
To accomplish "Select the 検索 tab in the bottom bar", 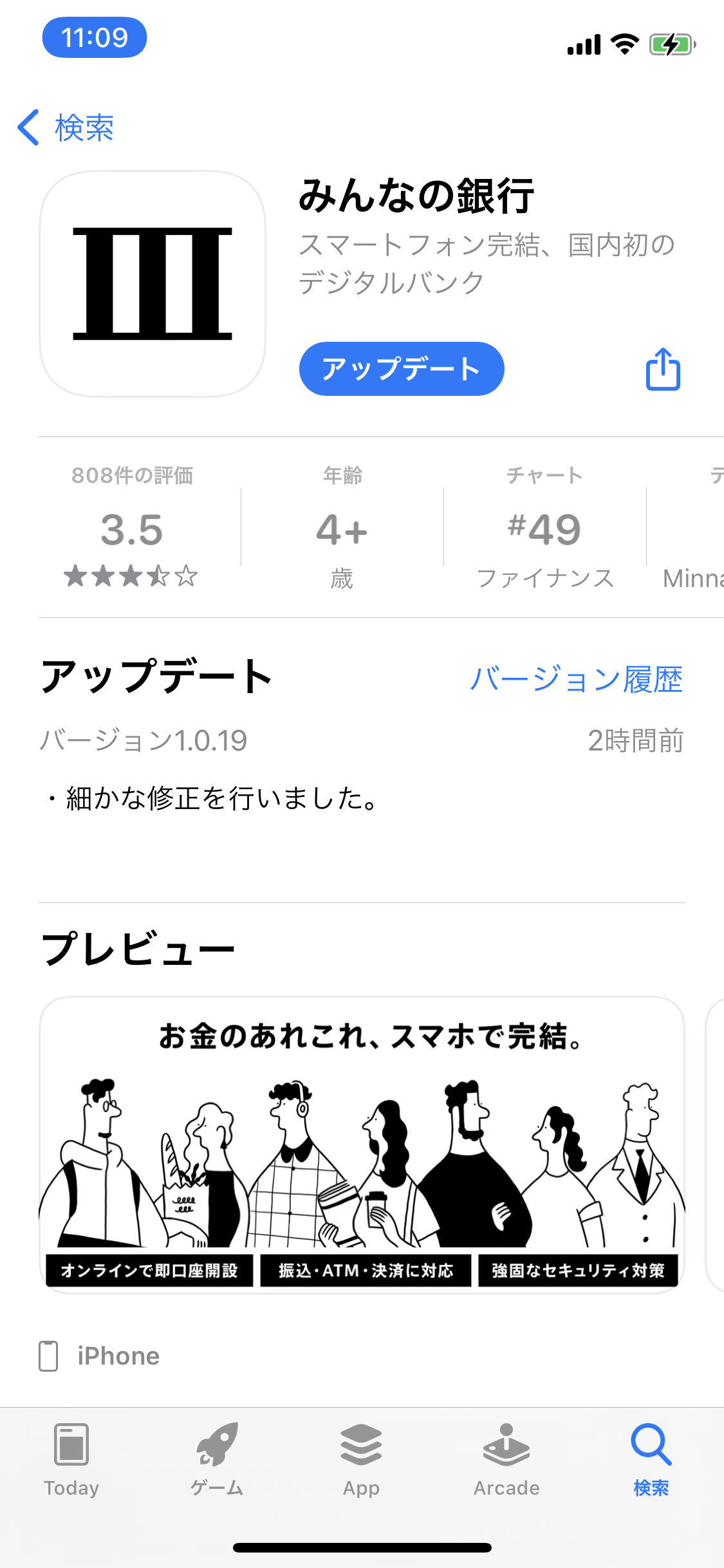I will tap(651, 1460).
